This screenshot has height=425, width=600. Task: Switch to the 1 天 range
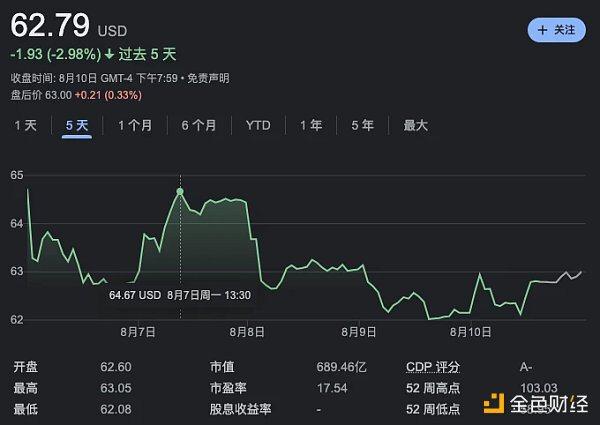coord(25,125)
